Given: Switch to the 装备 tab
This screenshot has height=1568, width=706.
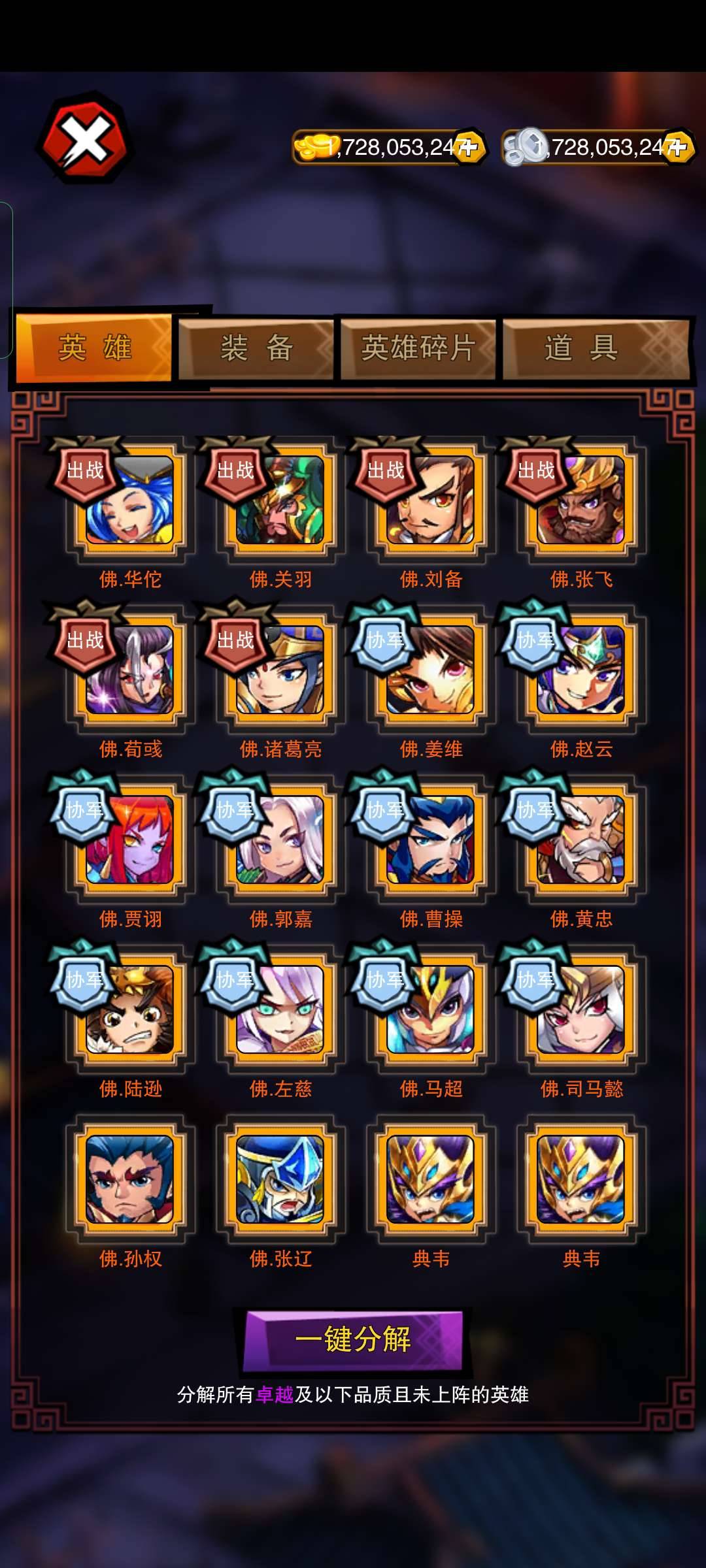Looking at the screenshot, I should [256, 348].
